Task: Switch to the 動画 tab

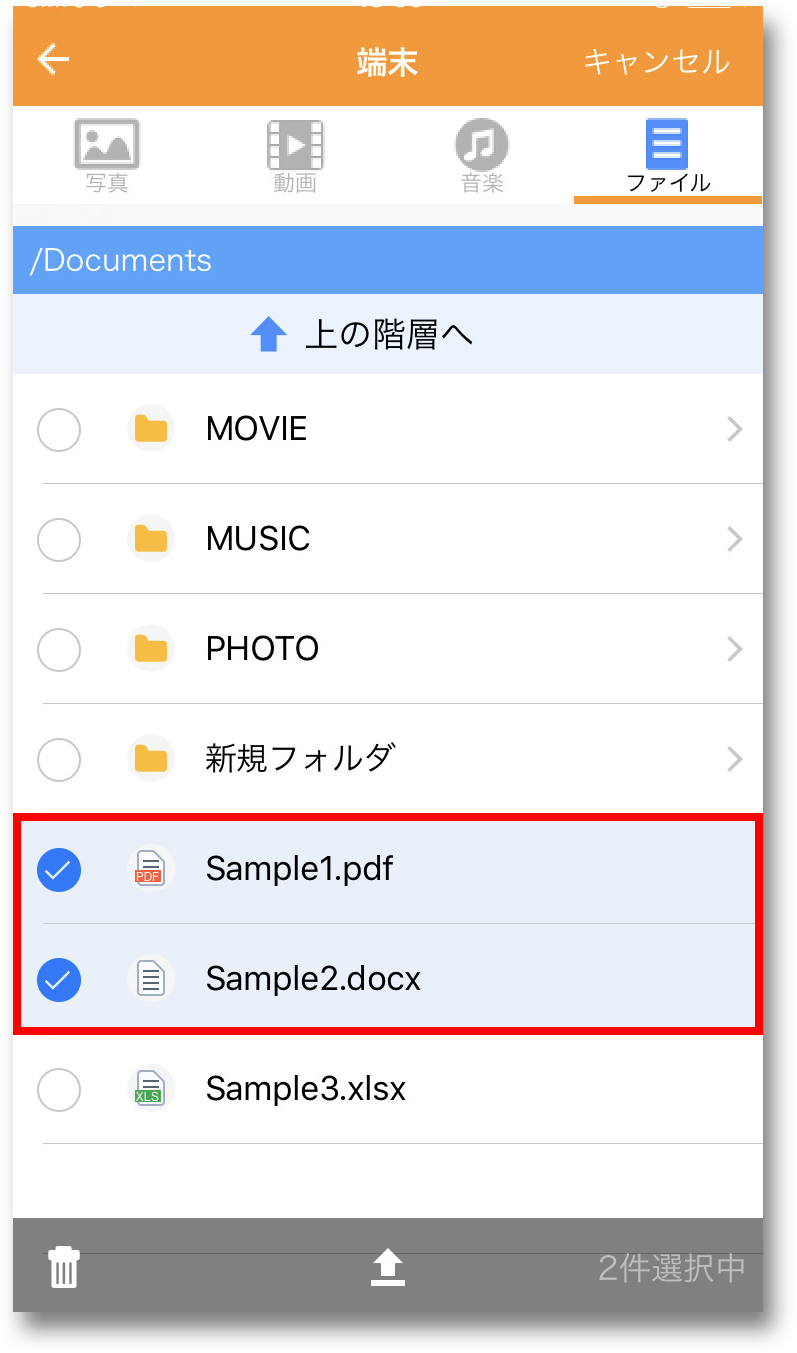Action: 295,156
